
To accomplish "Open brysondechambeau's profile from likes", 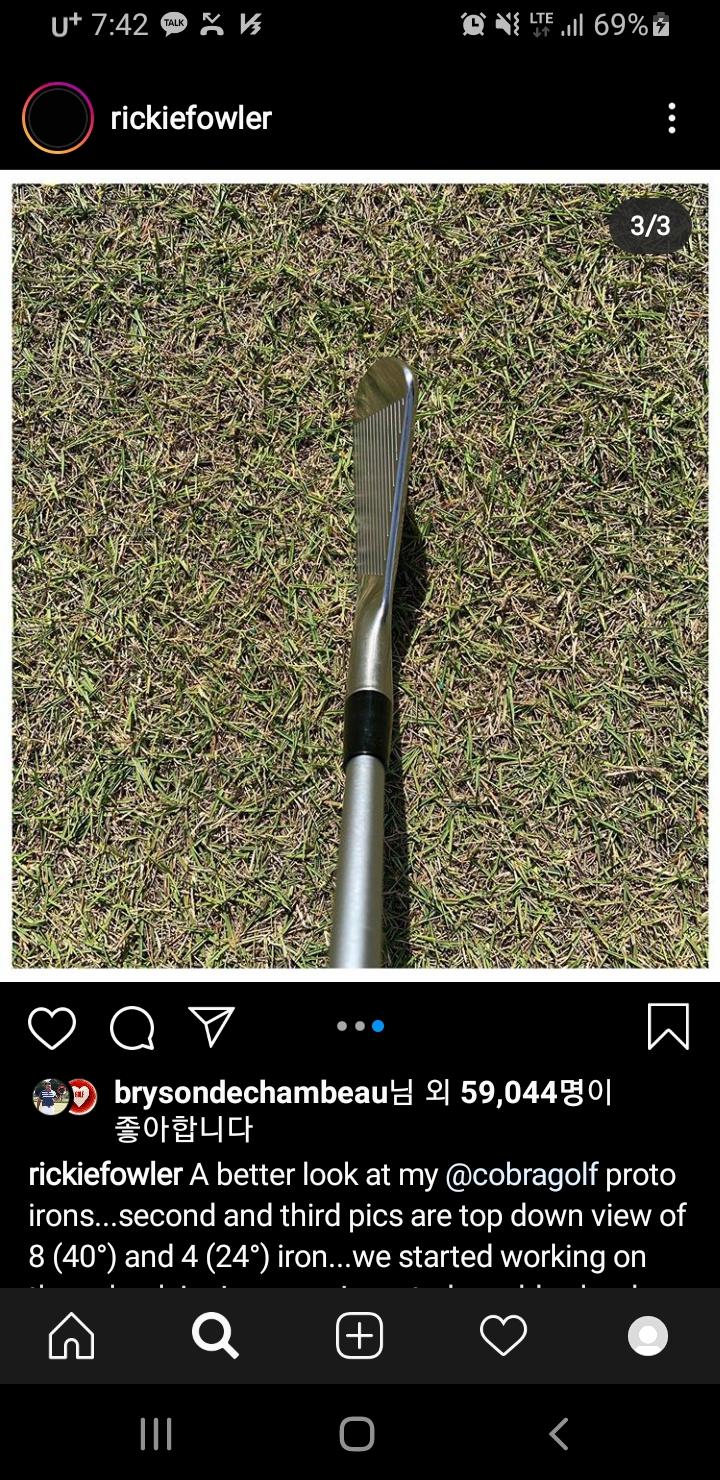I will pos(250,1093).
